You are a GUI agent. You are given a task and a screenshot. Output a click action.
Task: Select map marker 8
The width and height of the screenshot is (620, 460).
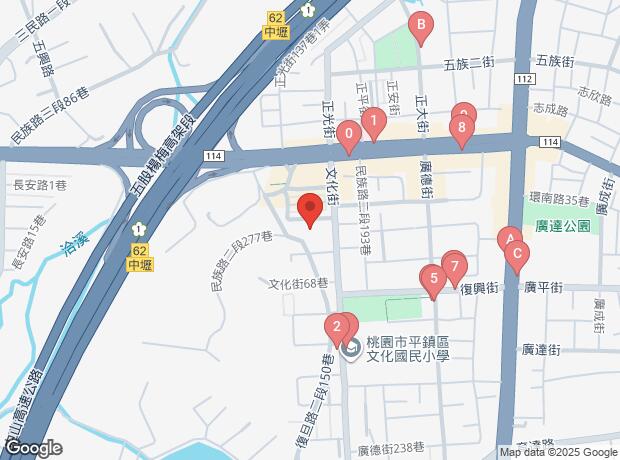(x=462, y=131)
